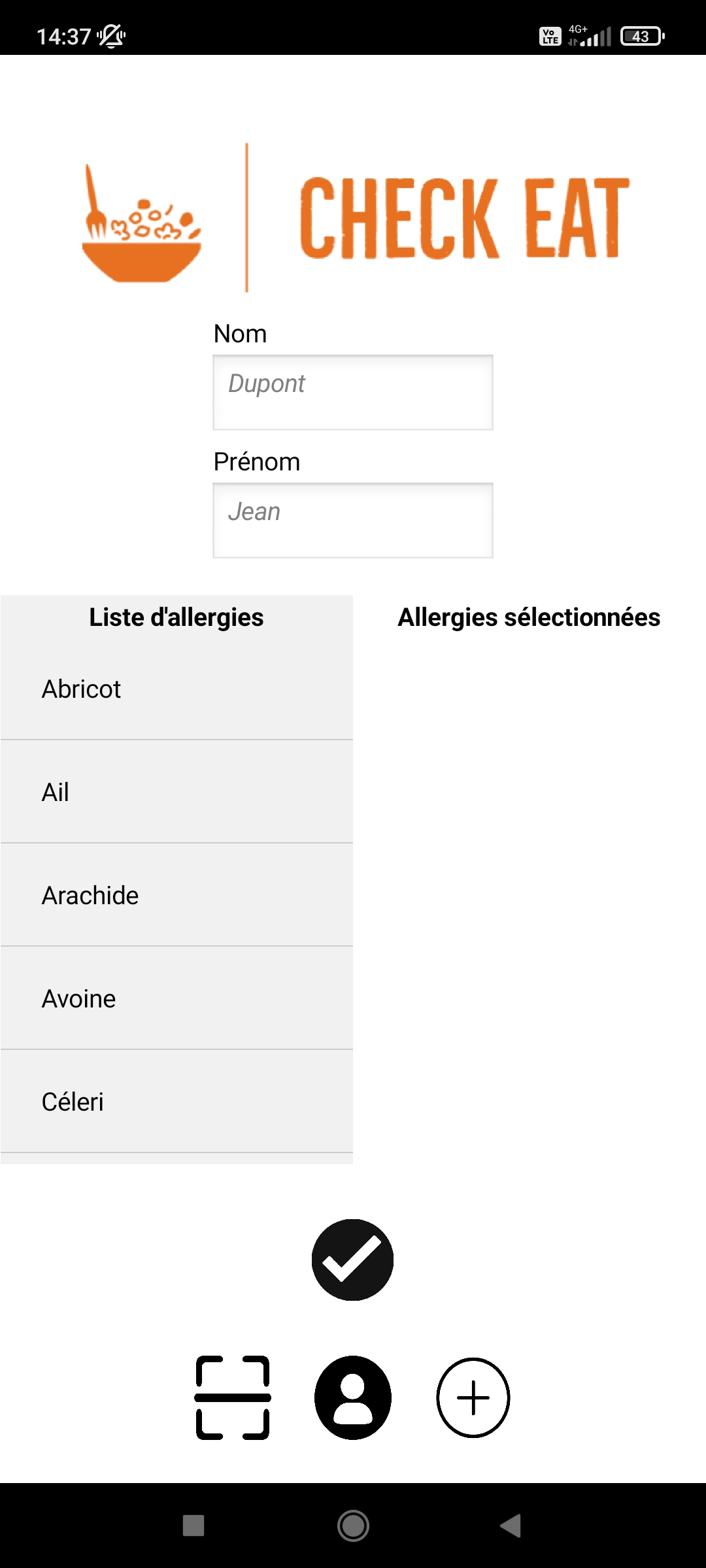The image size is (706, 1568).
Task: Add Arachide to selected allergies
Action: point(176,895)
